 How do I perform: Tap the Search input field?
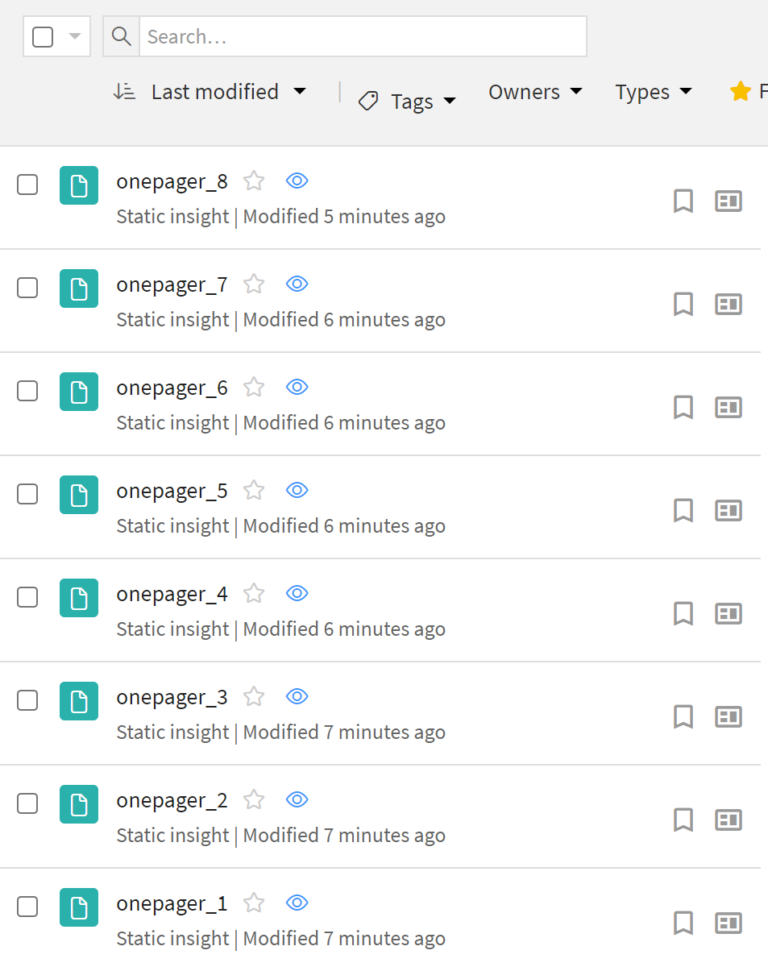[360, 37]
